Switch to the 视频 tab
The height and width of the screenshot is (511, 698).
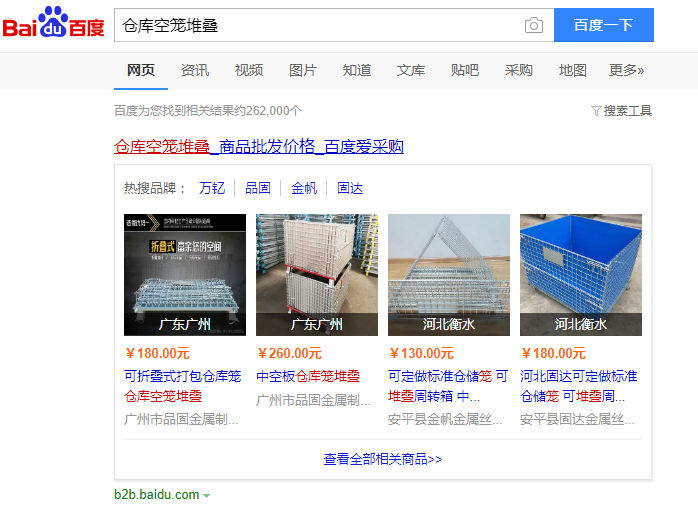click(x=249, y=70)
